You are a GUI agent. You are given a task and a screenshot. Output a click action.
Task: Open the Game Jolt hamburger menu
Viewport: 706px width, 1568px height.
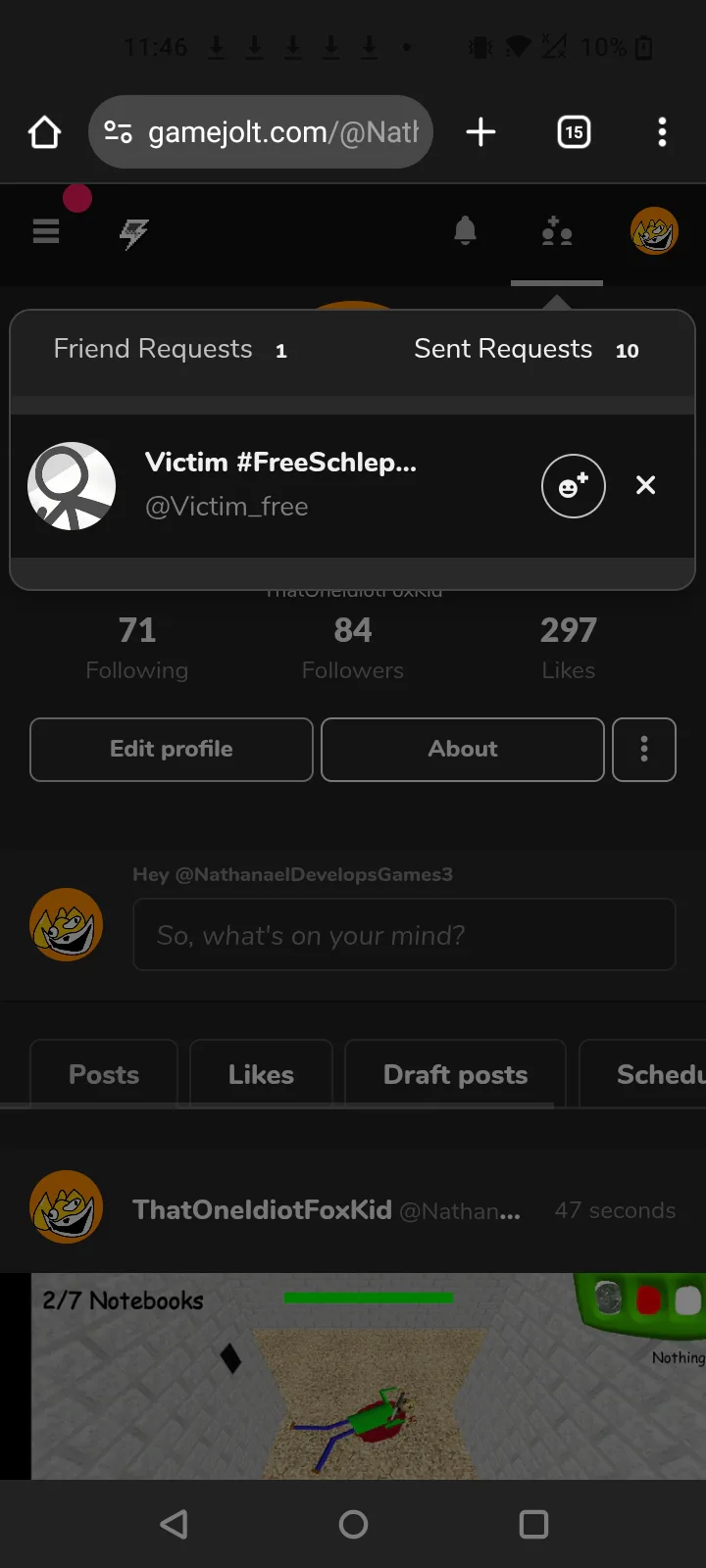46,232
